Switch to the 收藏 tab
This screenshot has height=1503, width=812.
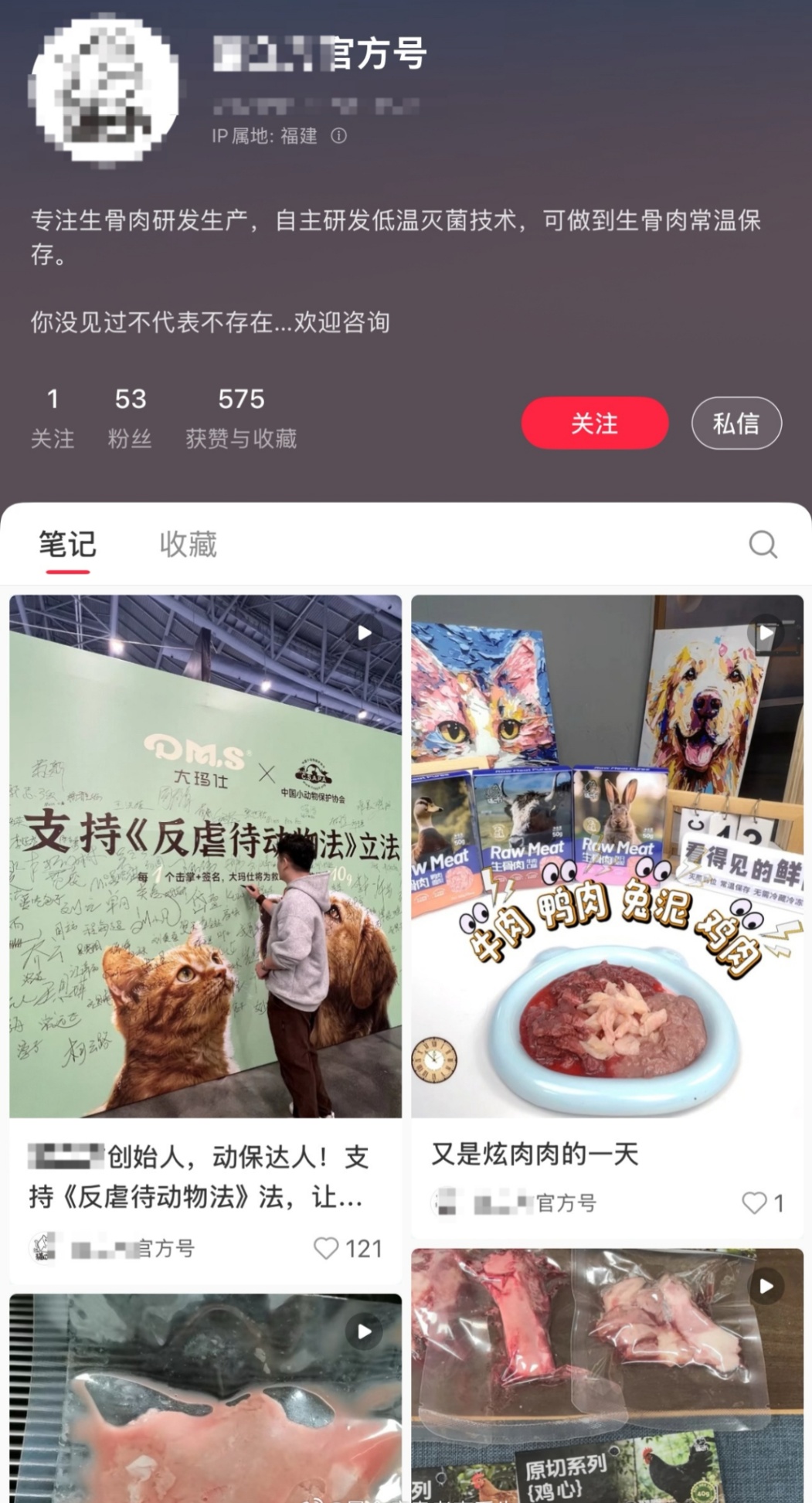point(188,544)
